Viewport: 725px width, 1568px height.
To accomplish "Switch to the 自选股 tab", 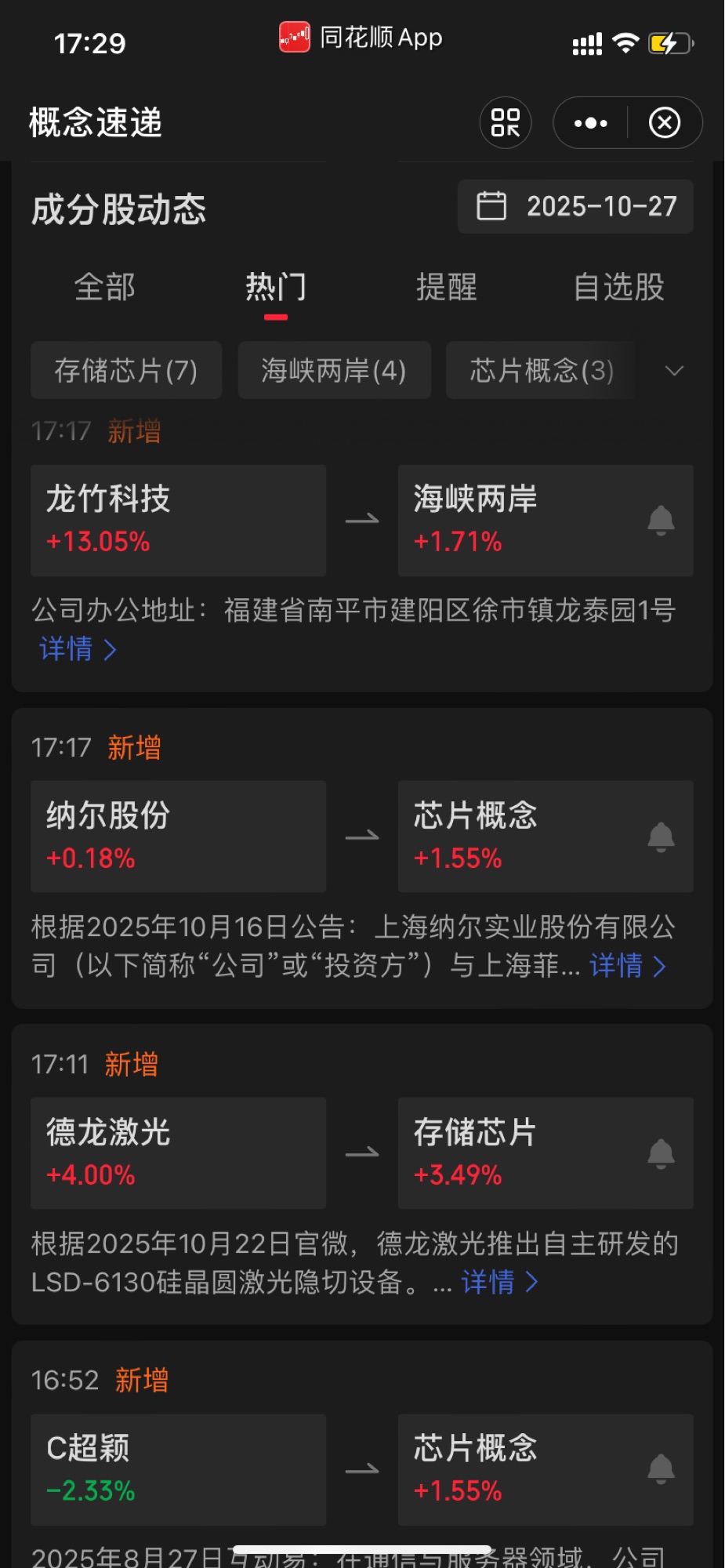I will pyautogui.click(x=618, y=287).
